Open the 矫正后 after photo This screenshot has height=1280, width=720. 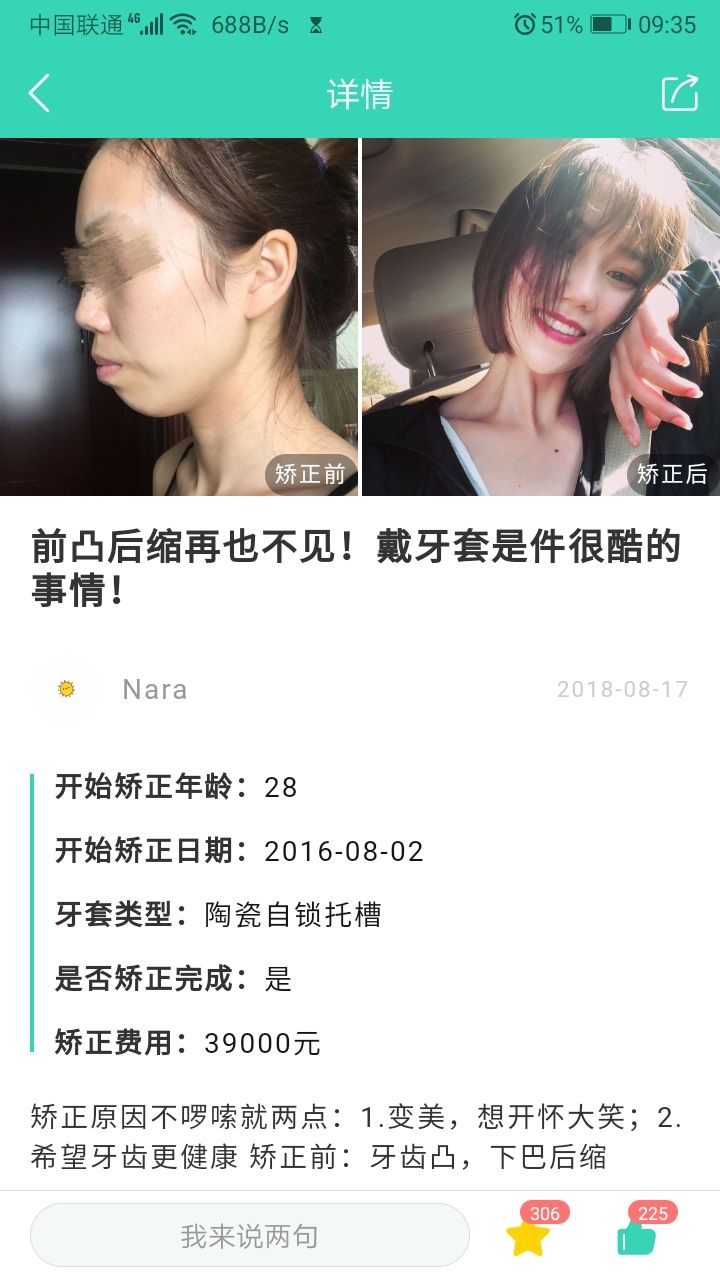[540, 316]
